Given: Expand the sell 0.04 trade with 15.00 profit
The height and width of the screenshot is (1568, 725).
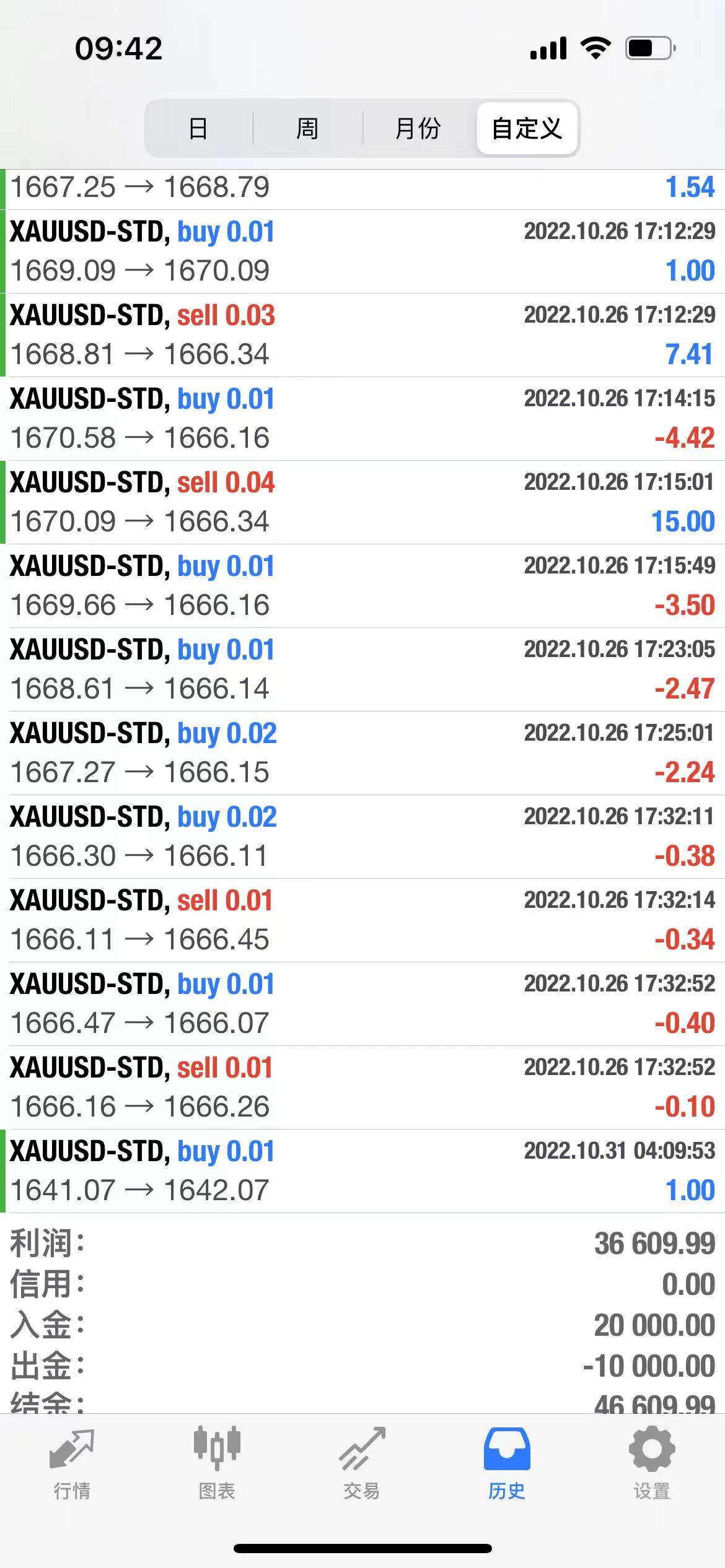Looking at the screenshot, I should pos(362,502).
